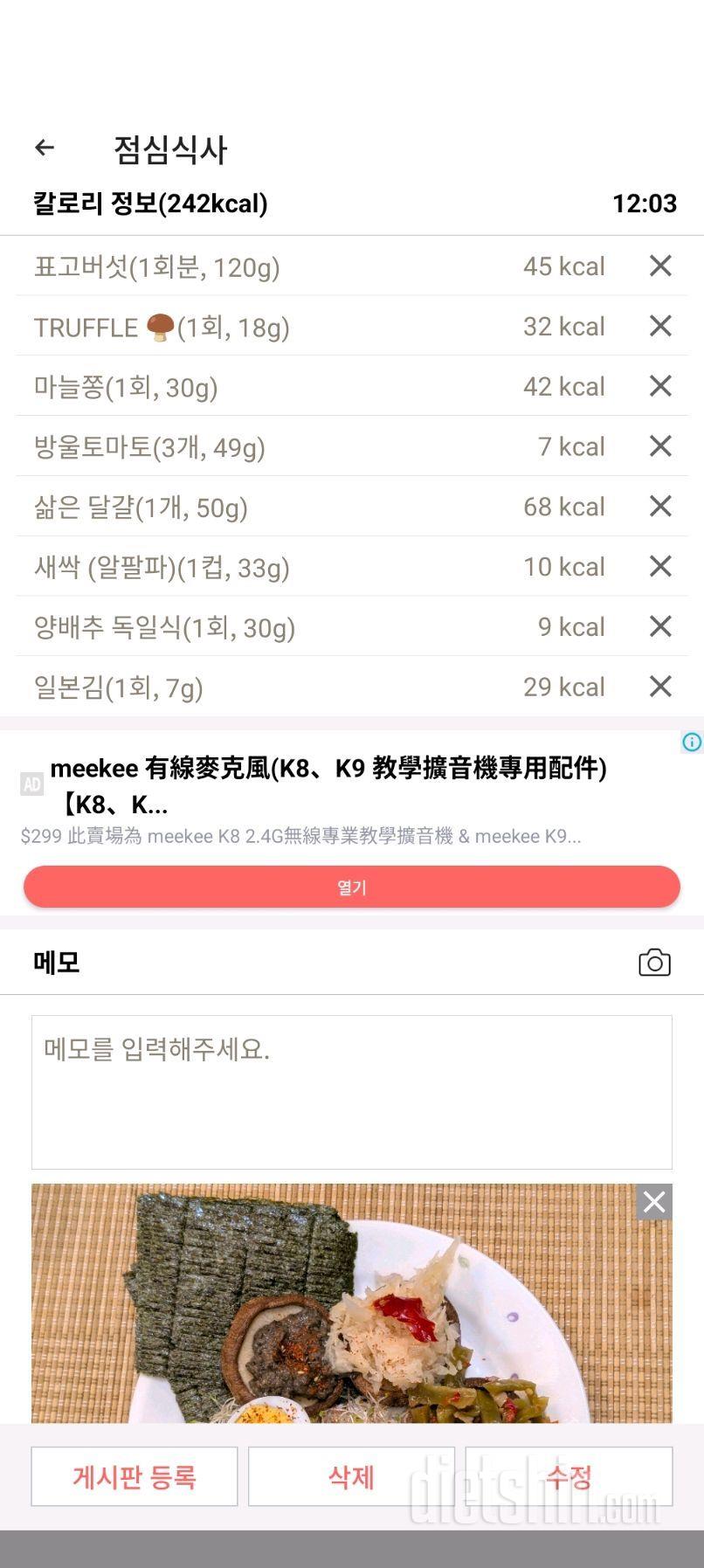The width and height of the screenshot is (704, 1568).
Task: Click the ad info icon
Action: click(x=692, y=743)
